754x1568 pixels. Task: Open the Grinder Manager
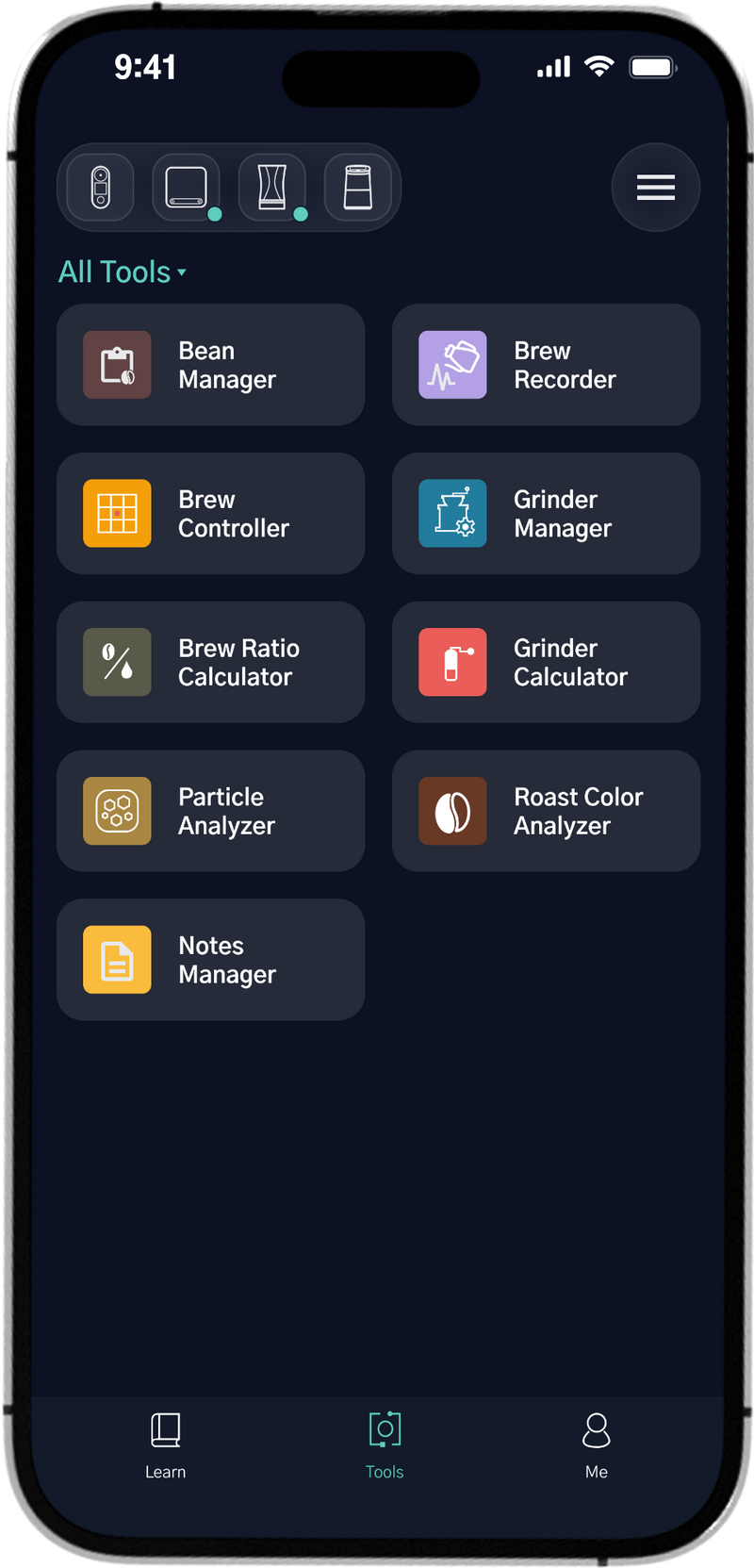[x=546, y=514]
